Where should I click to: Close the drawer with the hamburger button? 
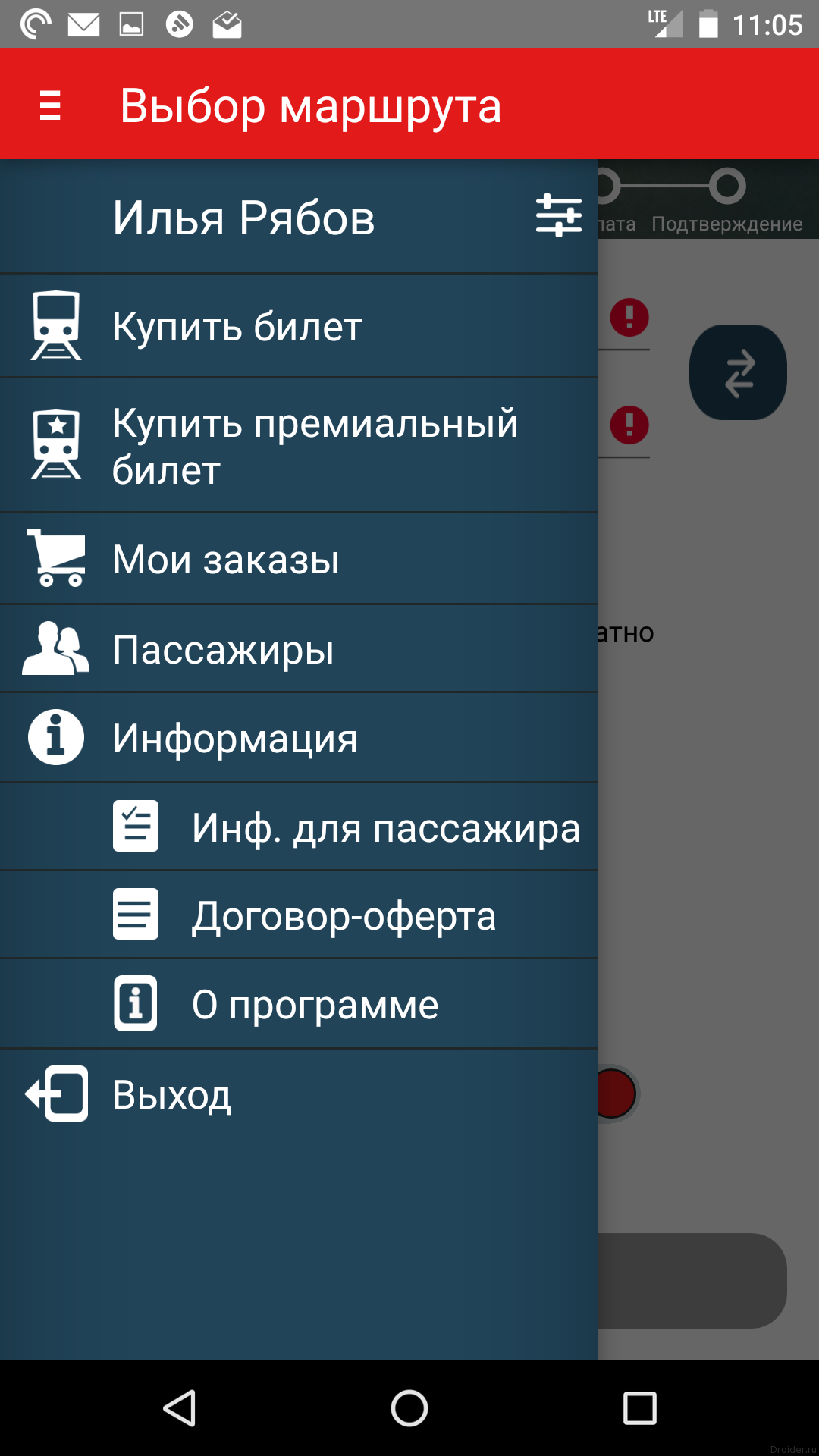tap(50, 105)
